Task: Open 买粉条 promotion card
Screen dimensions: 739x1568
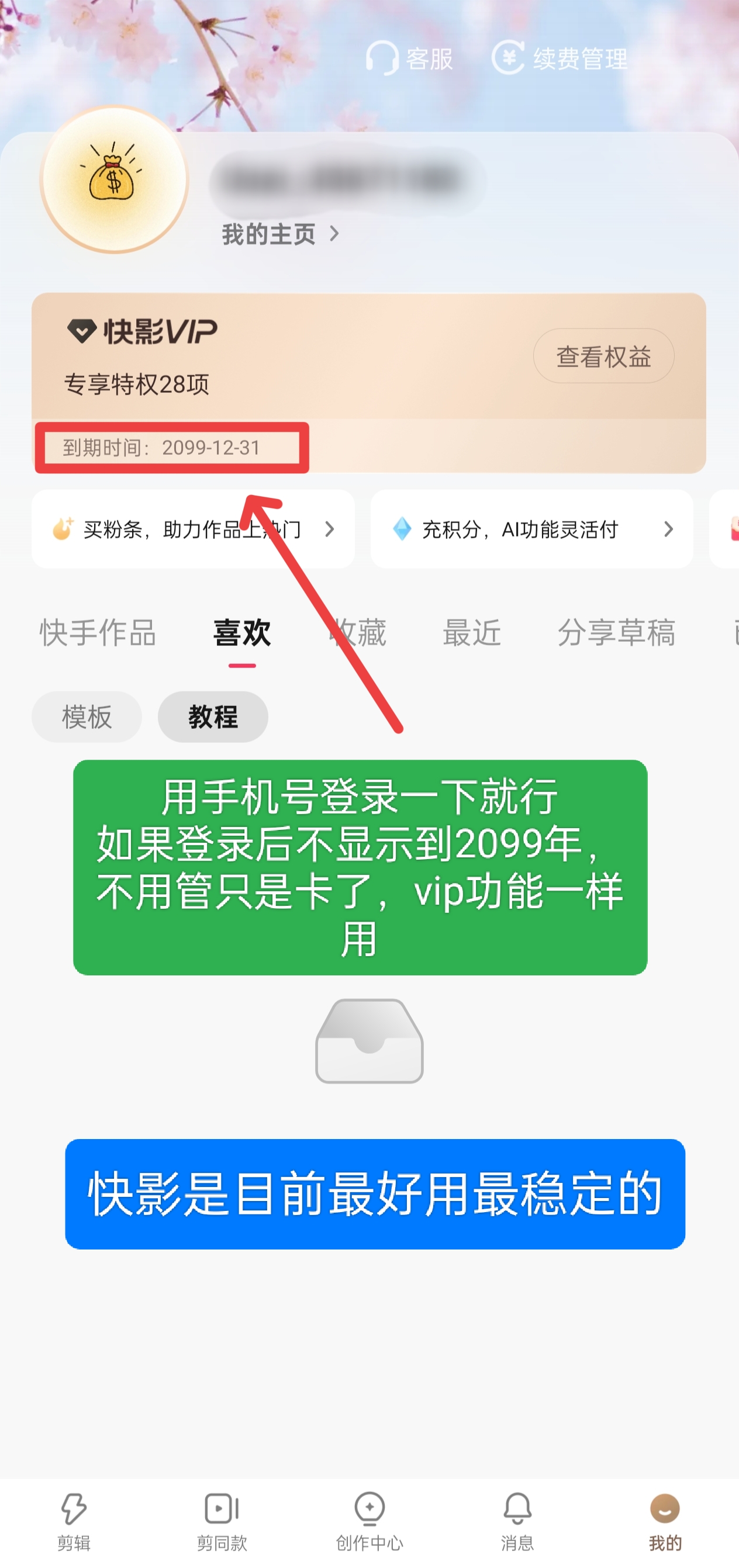Action: (192, 529)
